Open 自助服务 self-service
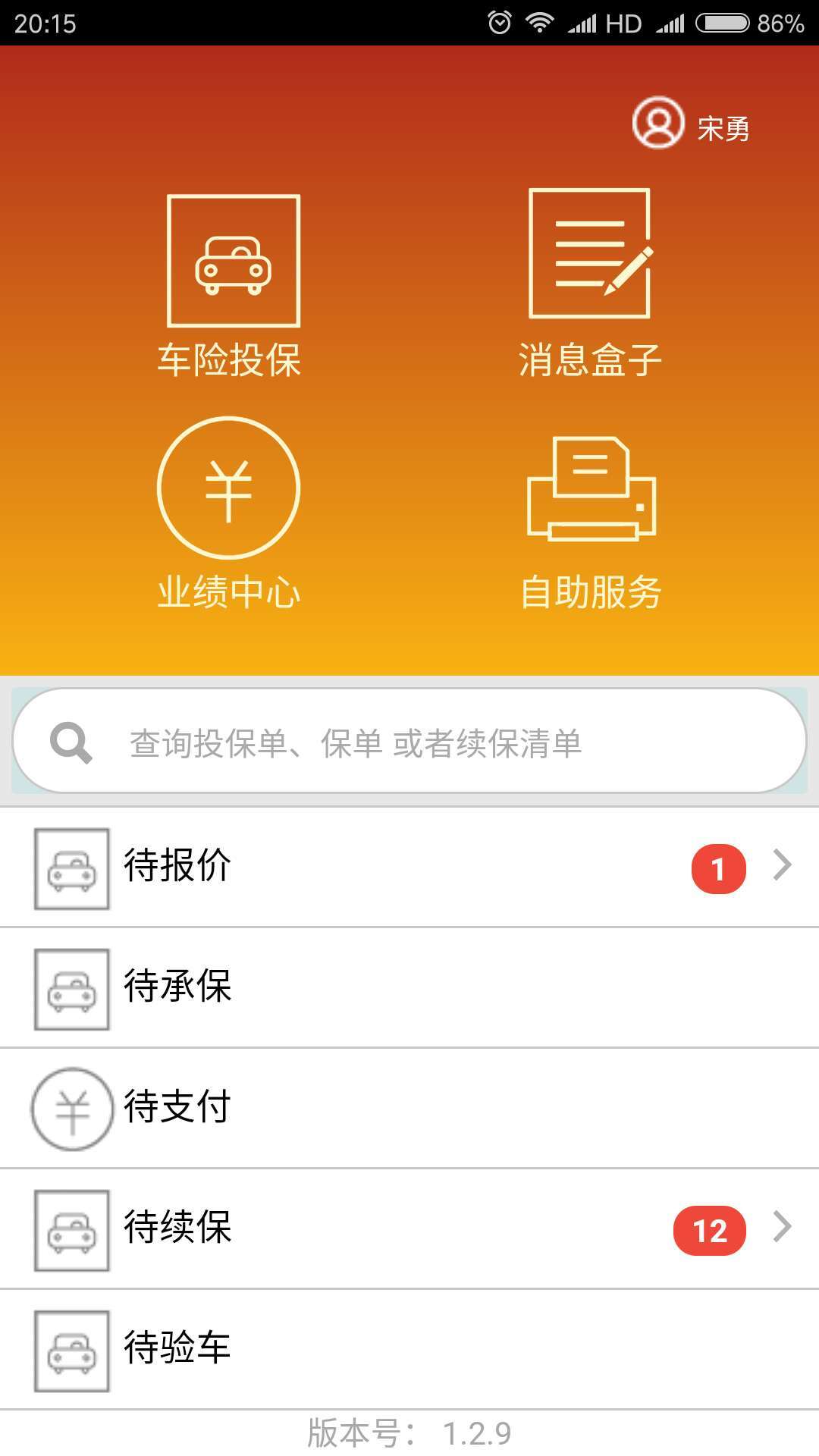819x1456 pixels. [x=591, y=521]
